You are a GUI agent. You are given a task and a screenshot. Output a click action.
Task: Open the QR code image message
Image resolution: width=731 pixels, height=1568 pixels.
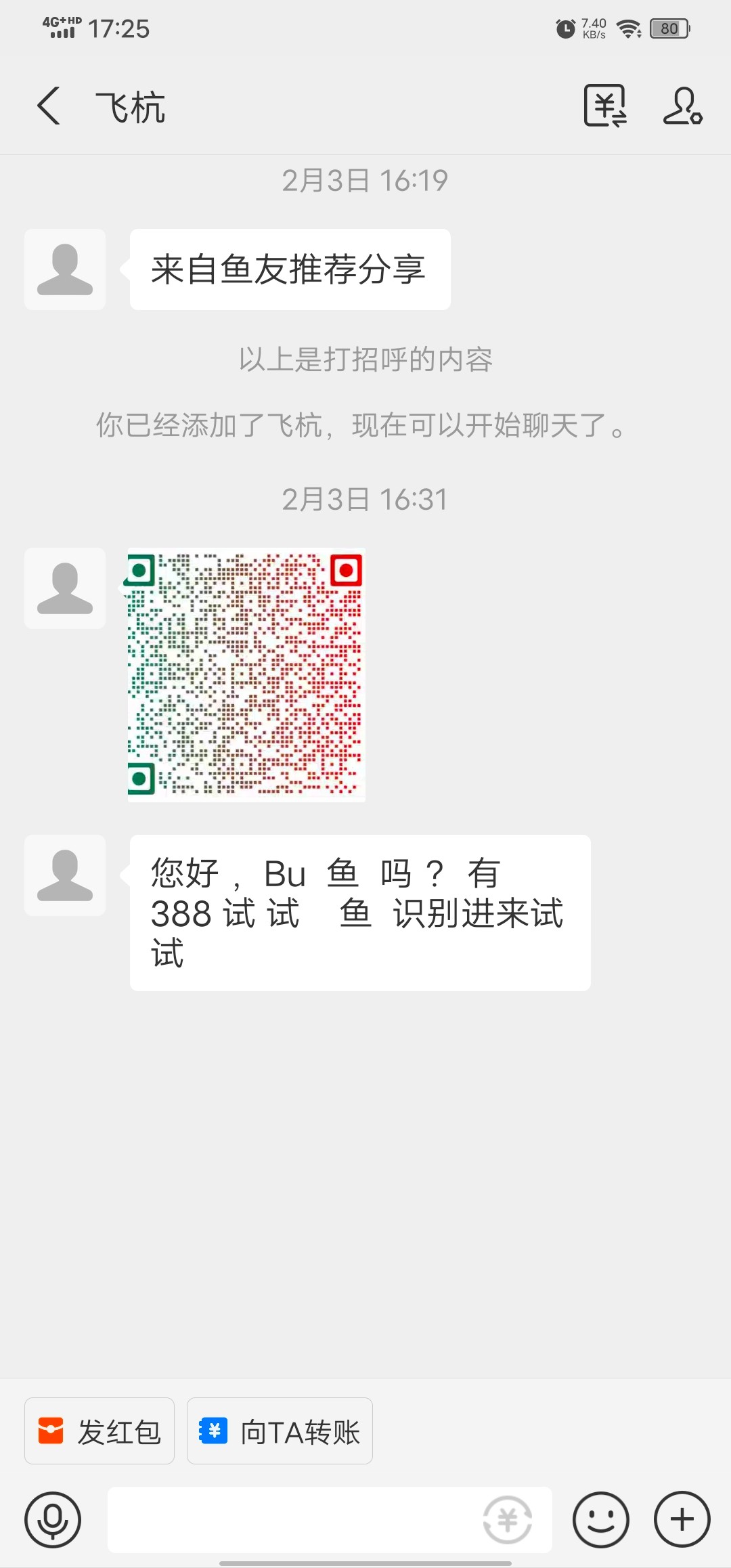[246, 675]
